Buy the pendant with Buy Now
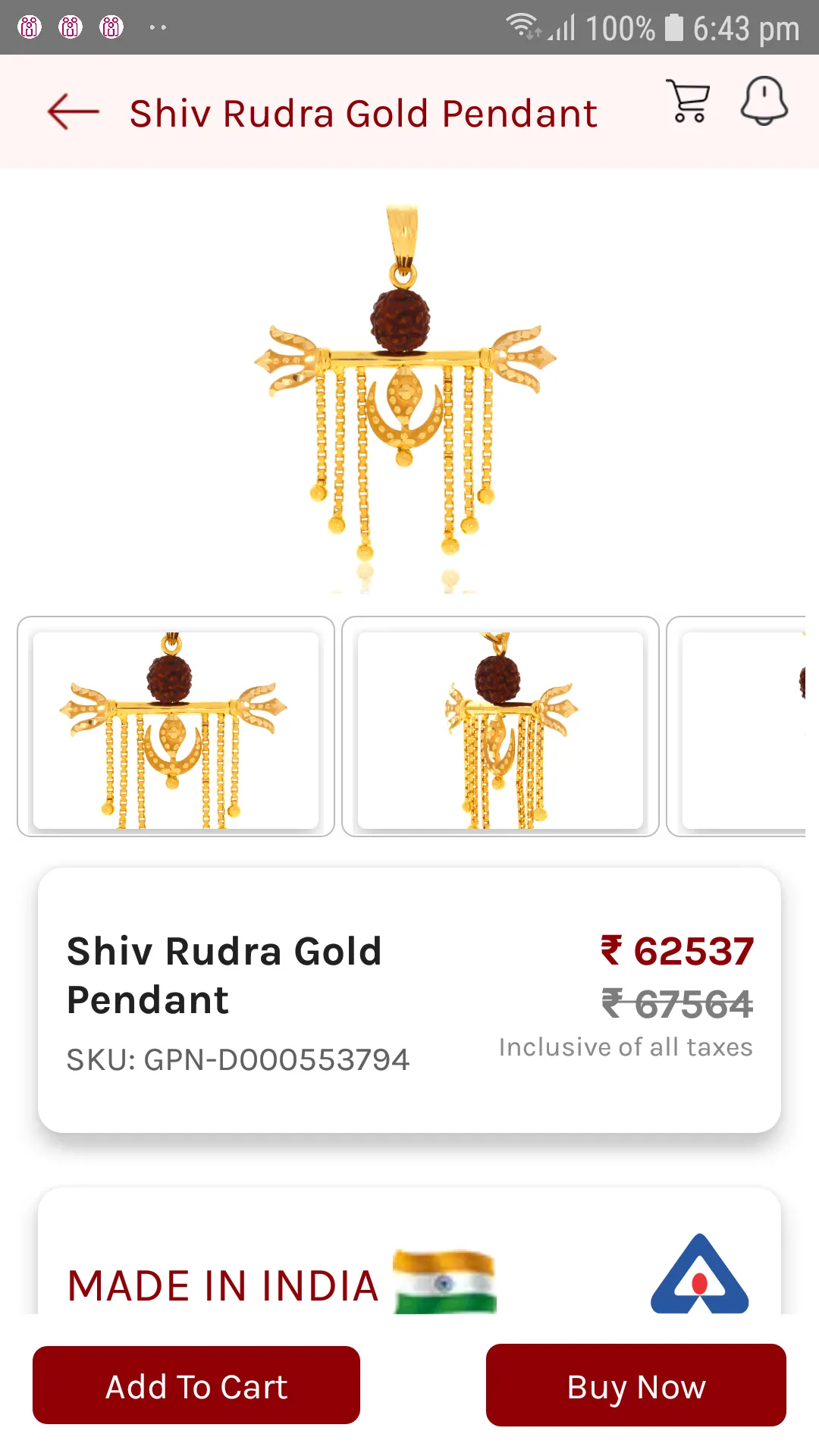The height and width of the screenshot is (1456, 819). [635, 1385]
